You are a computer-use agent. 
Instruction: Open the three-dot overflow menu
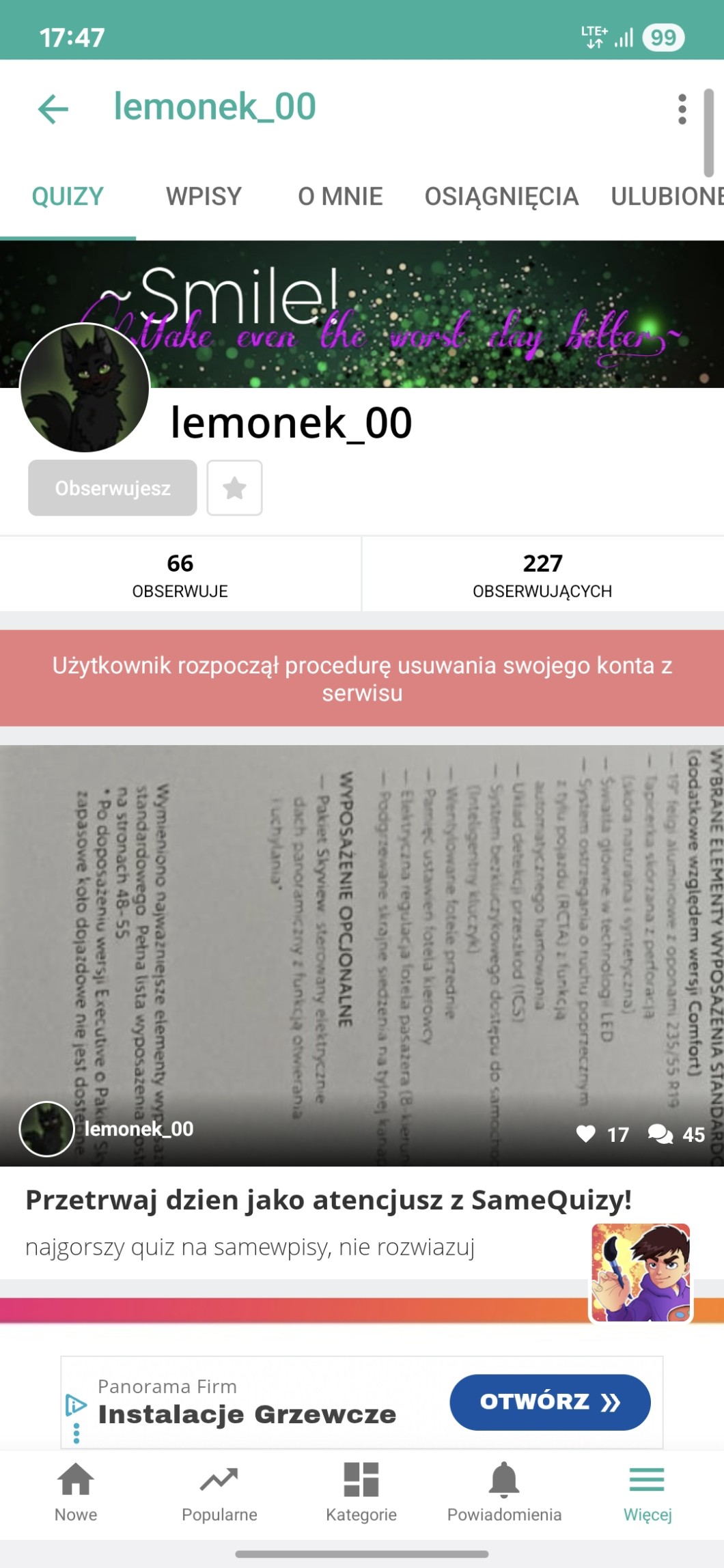(x=681, y=109)
